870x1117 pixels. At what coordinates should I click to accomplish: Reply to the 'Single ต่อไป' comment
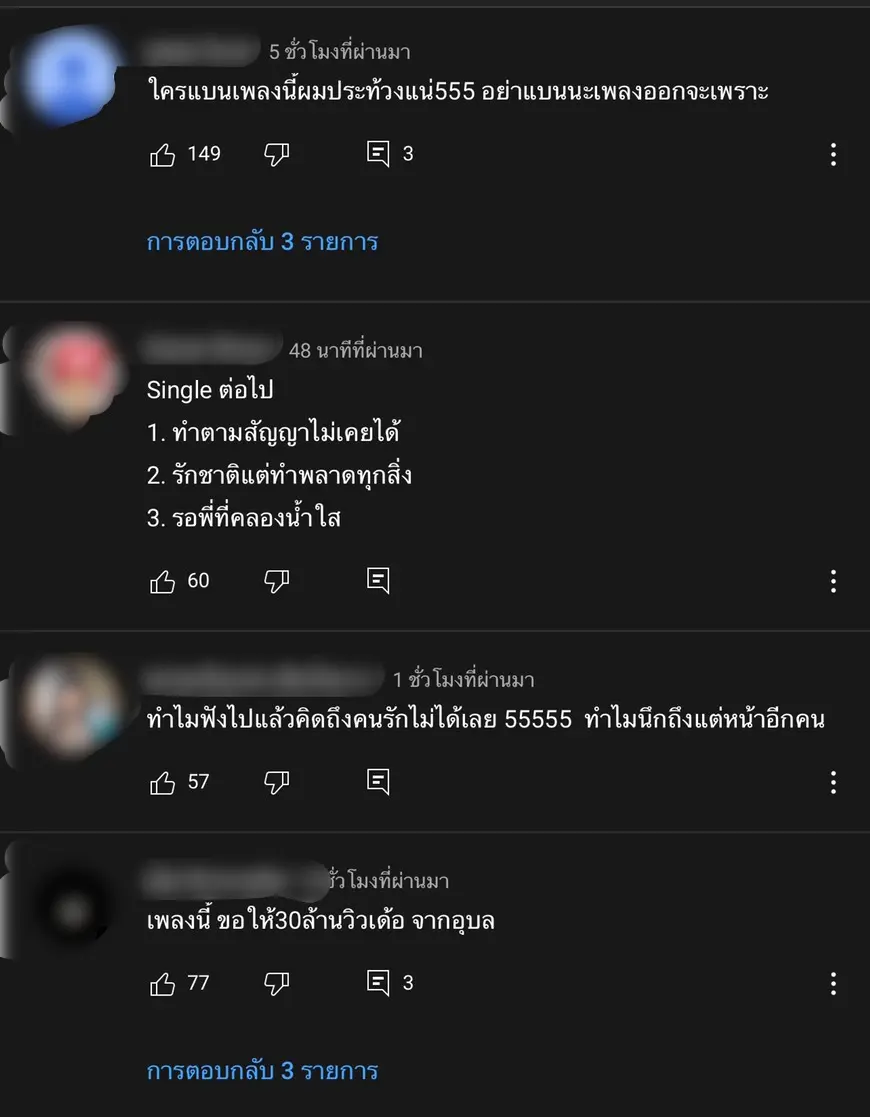click(x=378, y=581)
